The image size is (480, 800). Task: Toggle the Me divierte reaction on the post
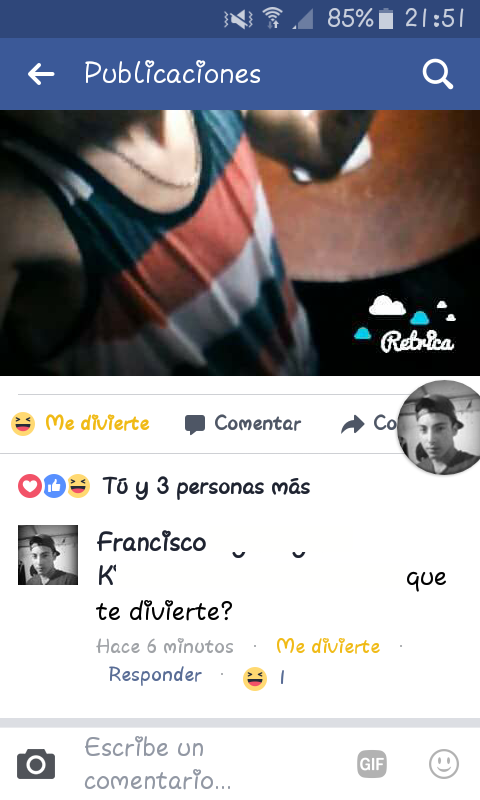80,423
